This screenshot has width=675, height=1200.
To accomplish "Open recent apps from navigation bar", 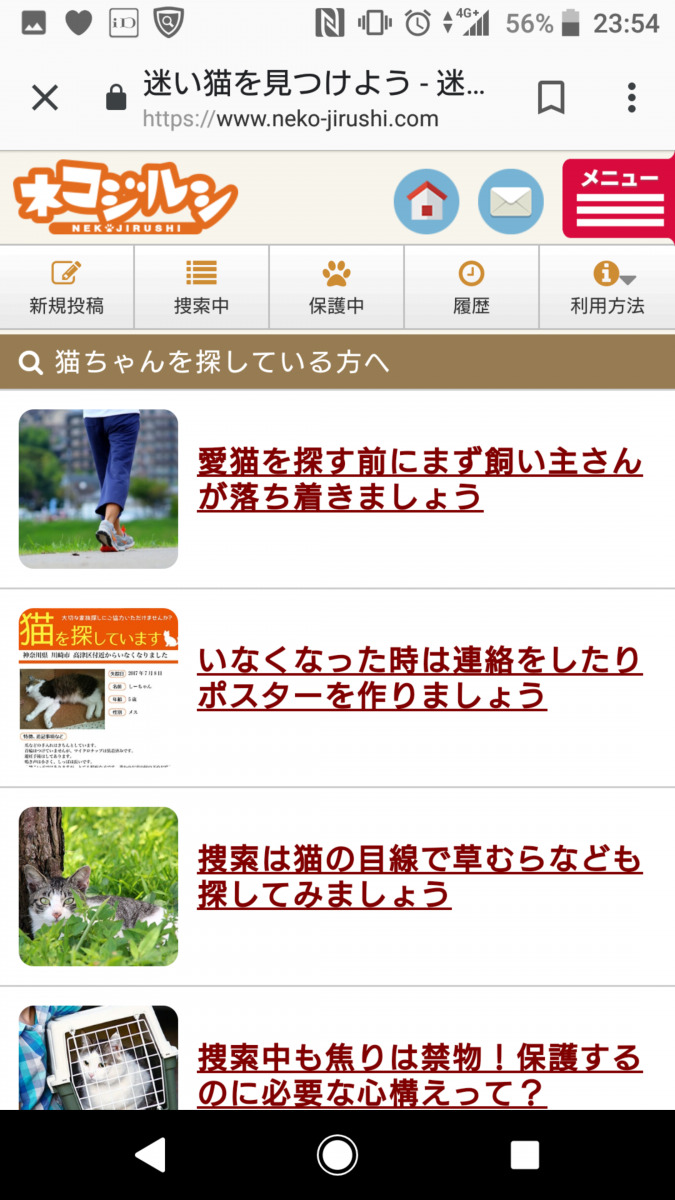I will click(x=524, y=1155).
